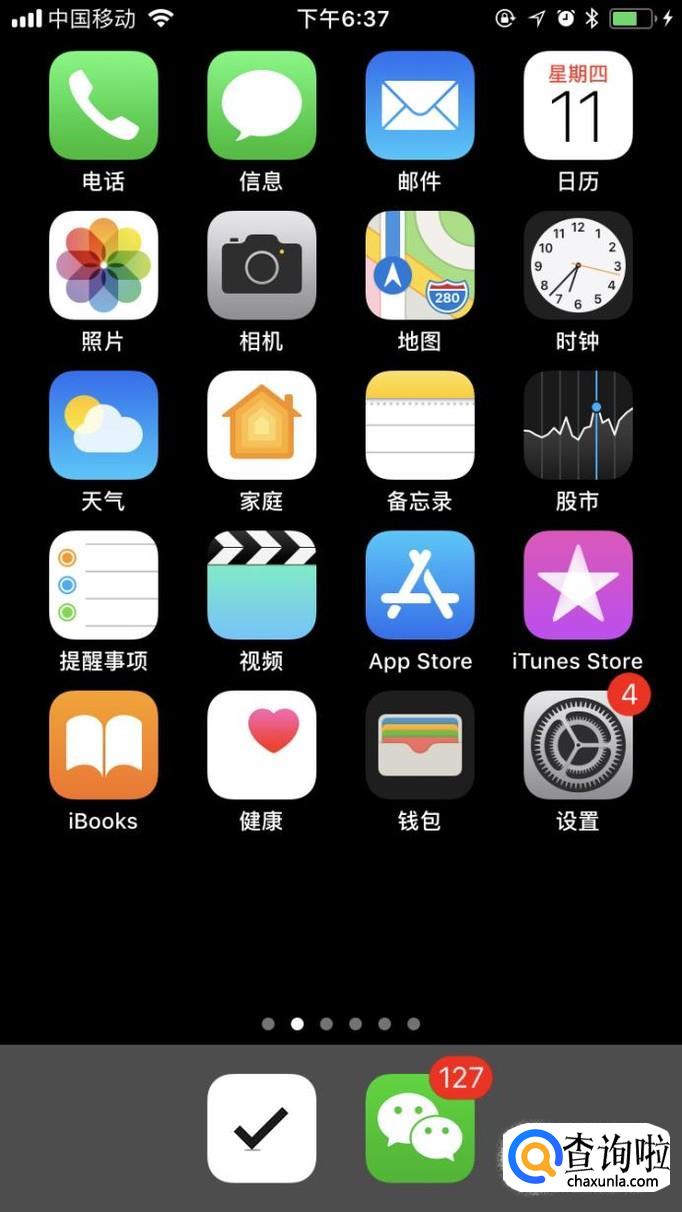Image resolution: width=682 pixels, height=1212 pixels.
Task: Launch the App Store
Action: (x=419, y=585)
